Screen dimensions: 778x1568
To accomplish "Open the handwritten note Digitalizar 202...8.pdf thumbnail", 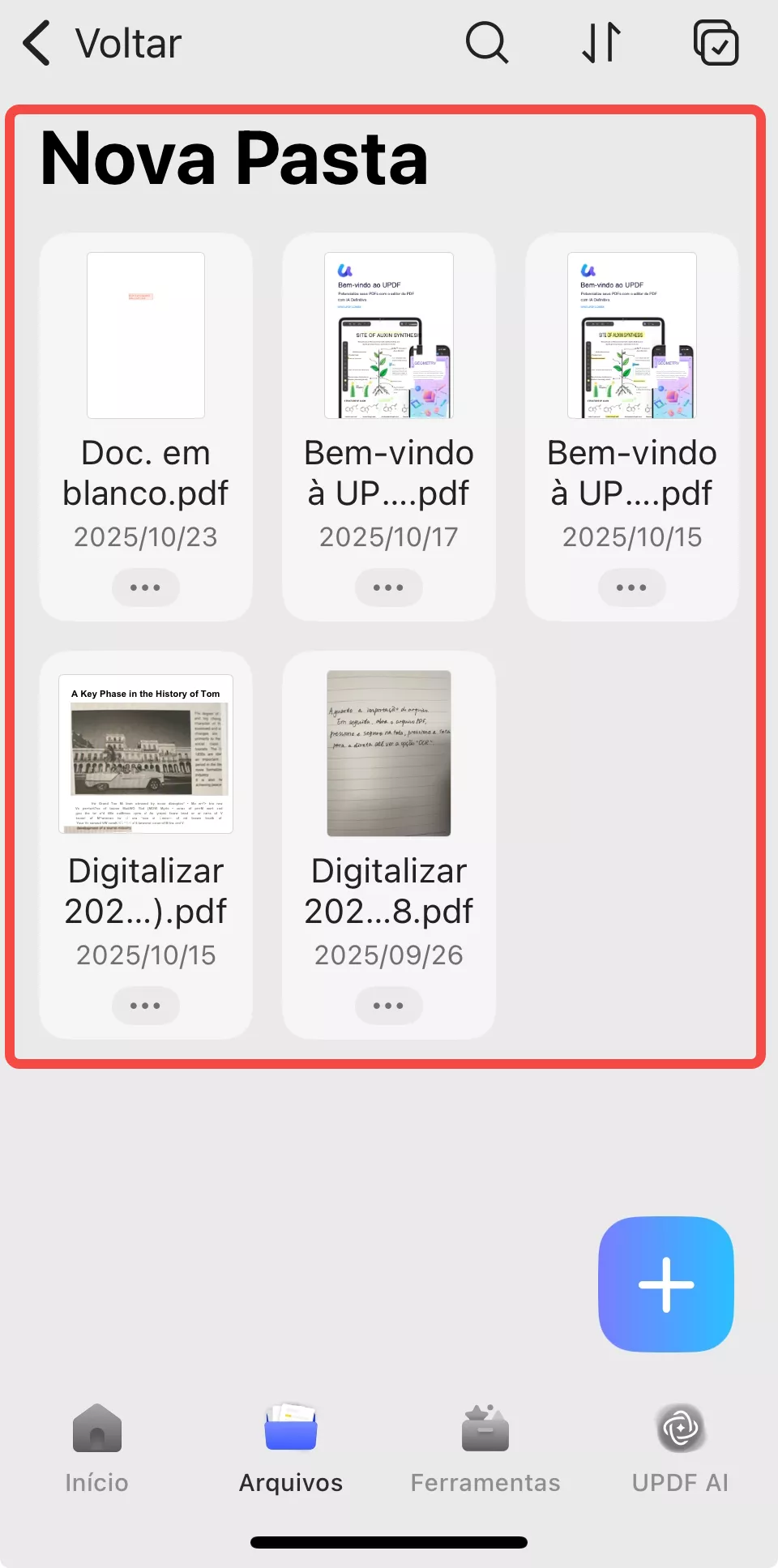I will [388, 753].
